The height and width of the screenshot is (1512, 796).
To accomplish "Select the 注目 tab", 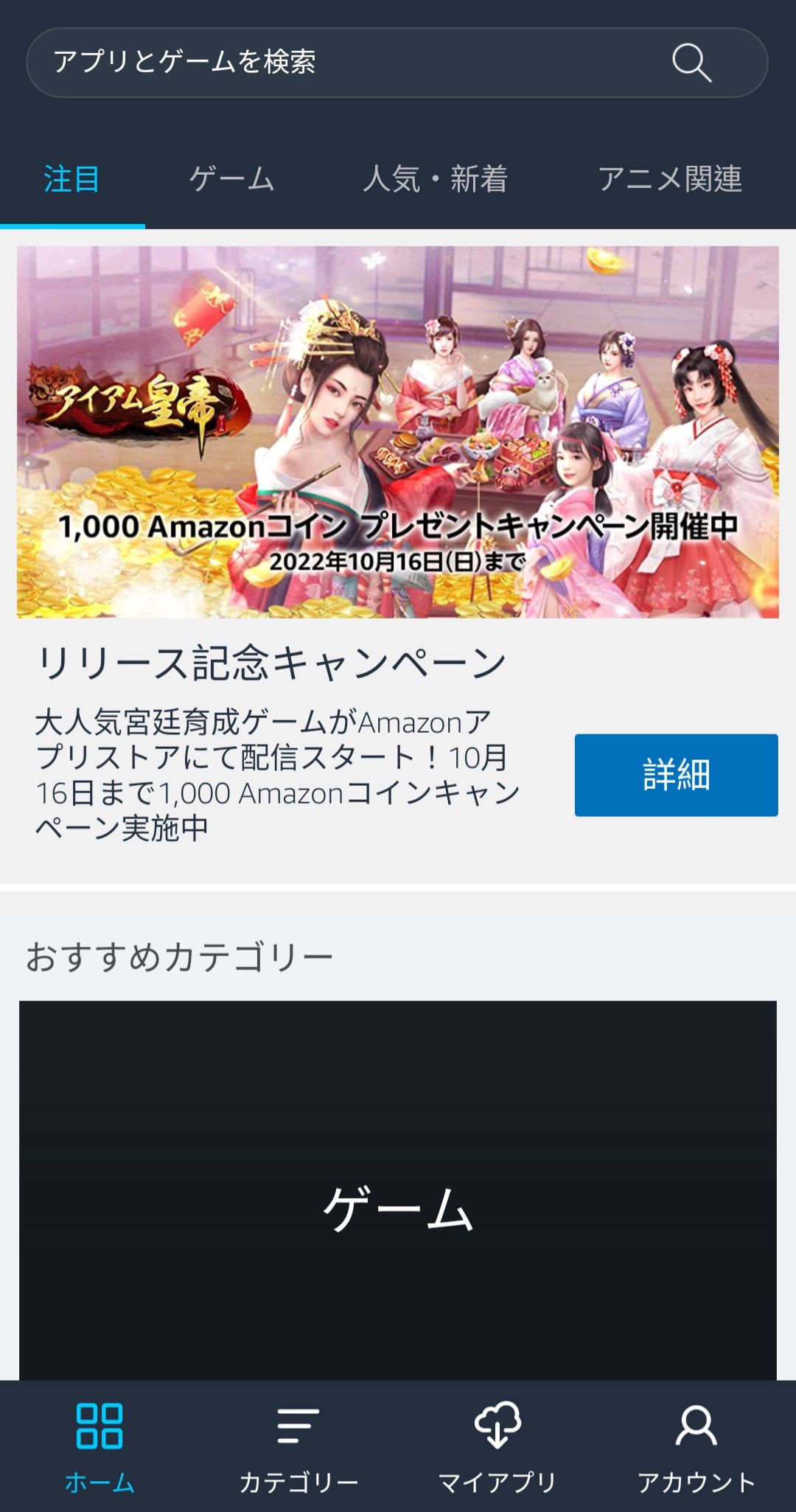I will pos(71,179).
